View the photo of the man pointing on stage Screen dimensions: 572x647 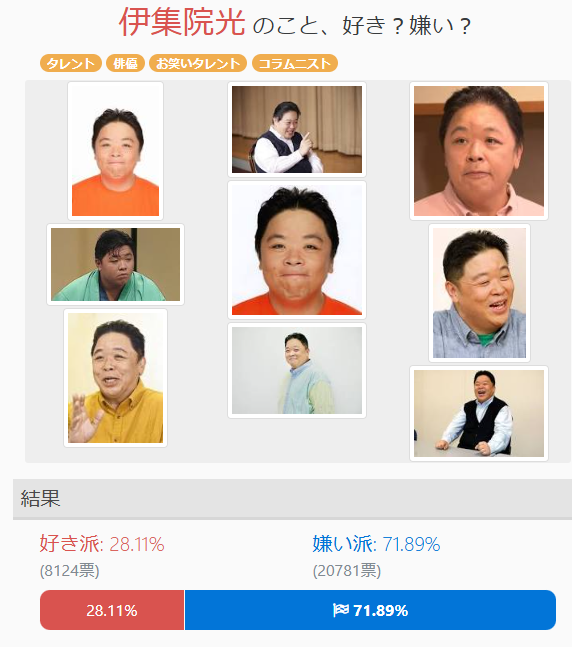pos(297,129)
